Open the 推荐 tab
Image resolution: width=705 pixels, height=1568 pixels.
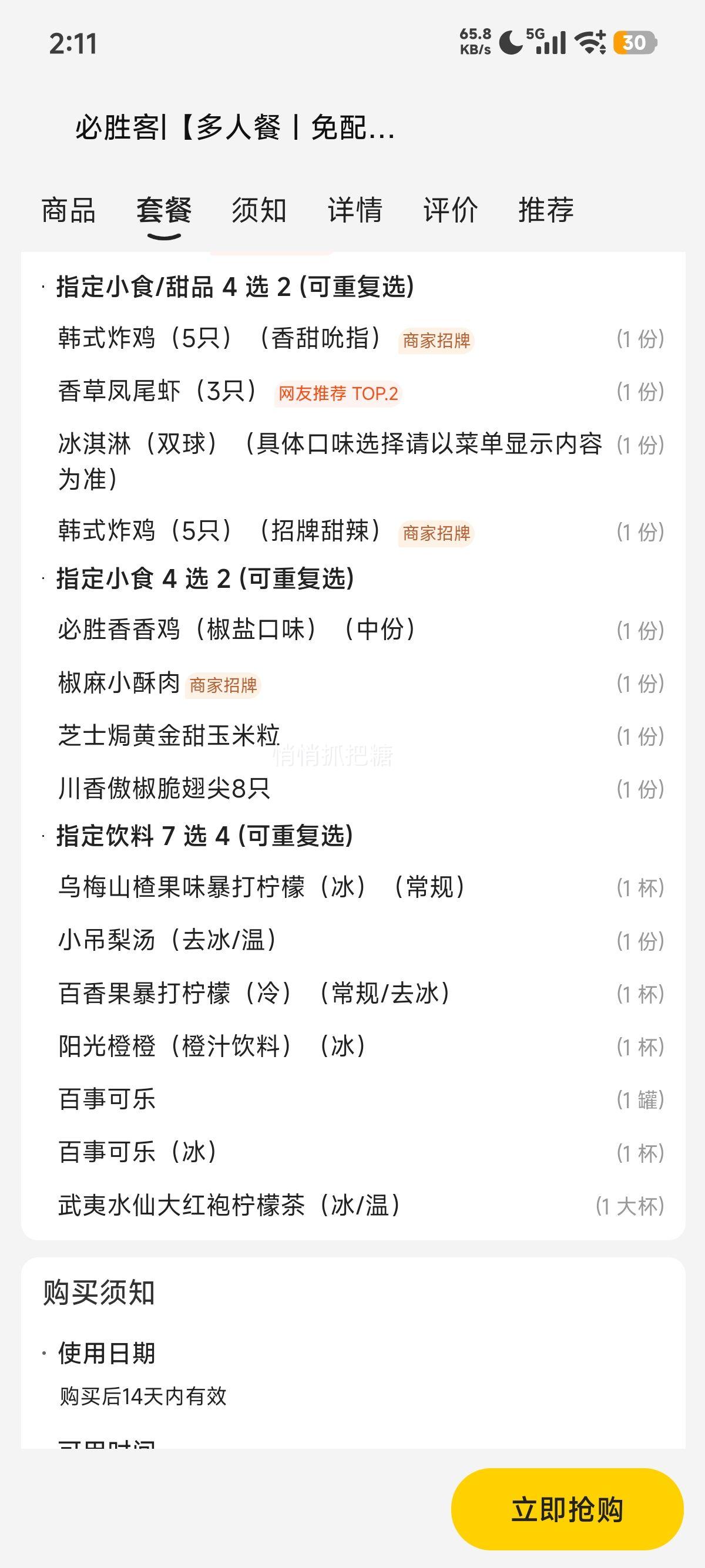(546, 210)
